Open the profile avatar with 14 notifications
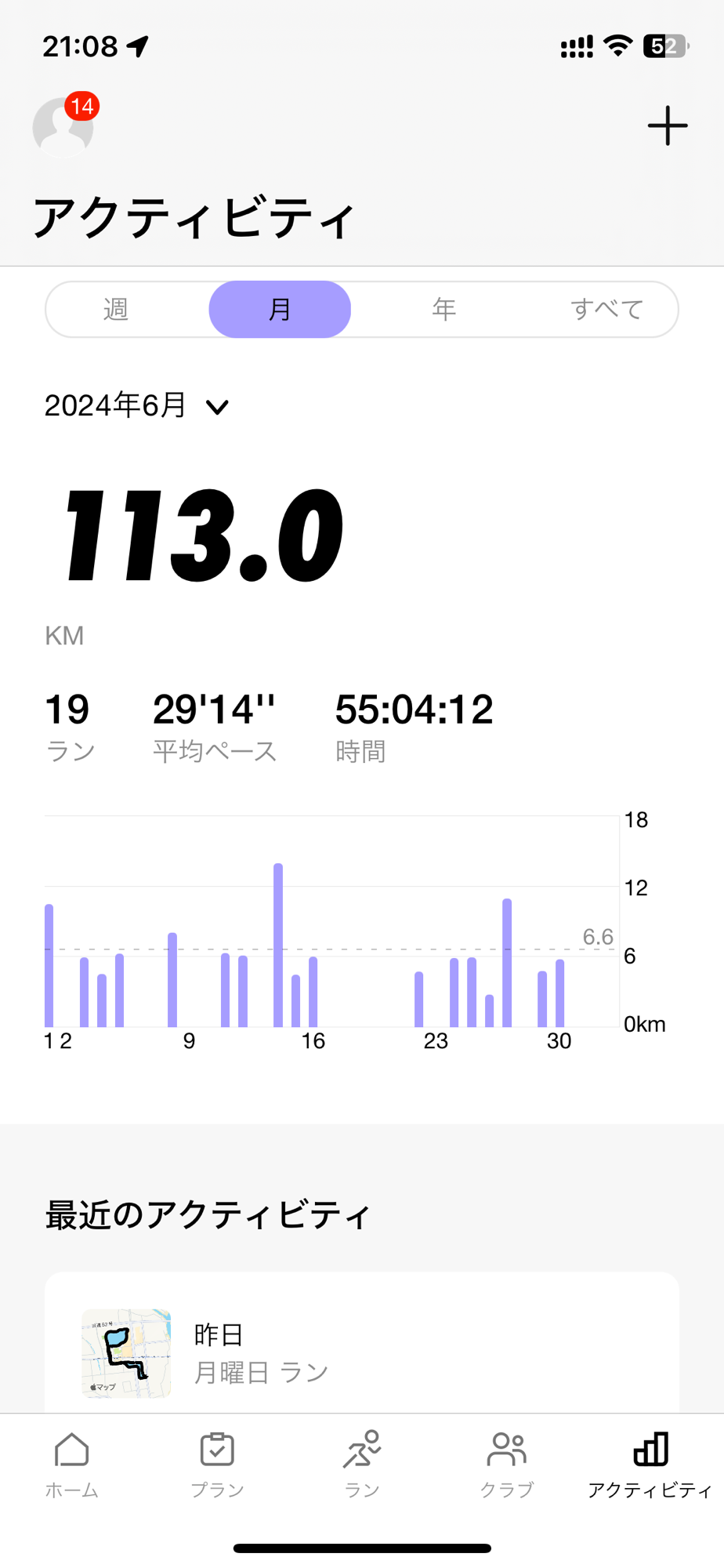724x1568 pixels. (63, 126)
